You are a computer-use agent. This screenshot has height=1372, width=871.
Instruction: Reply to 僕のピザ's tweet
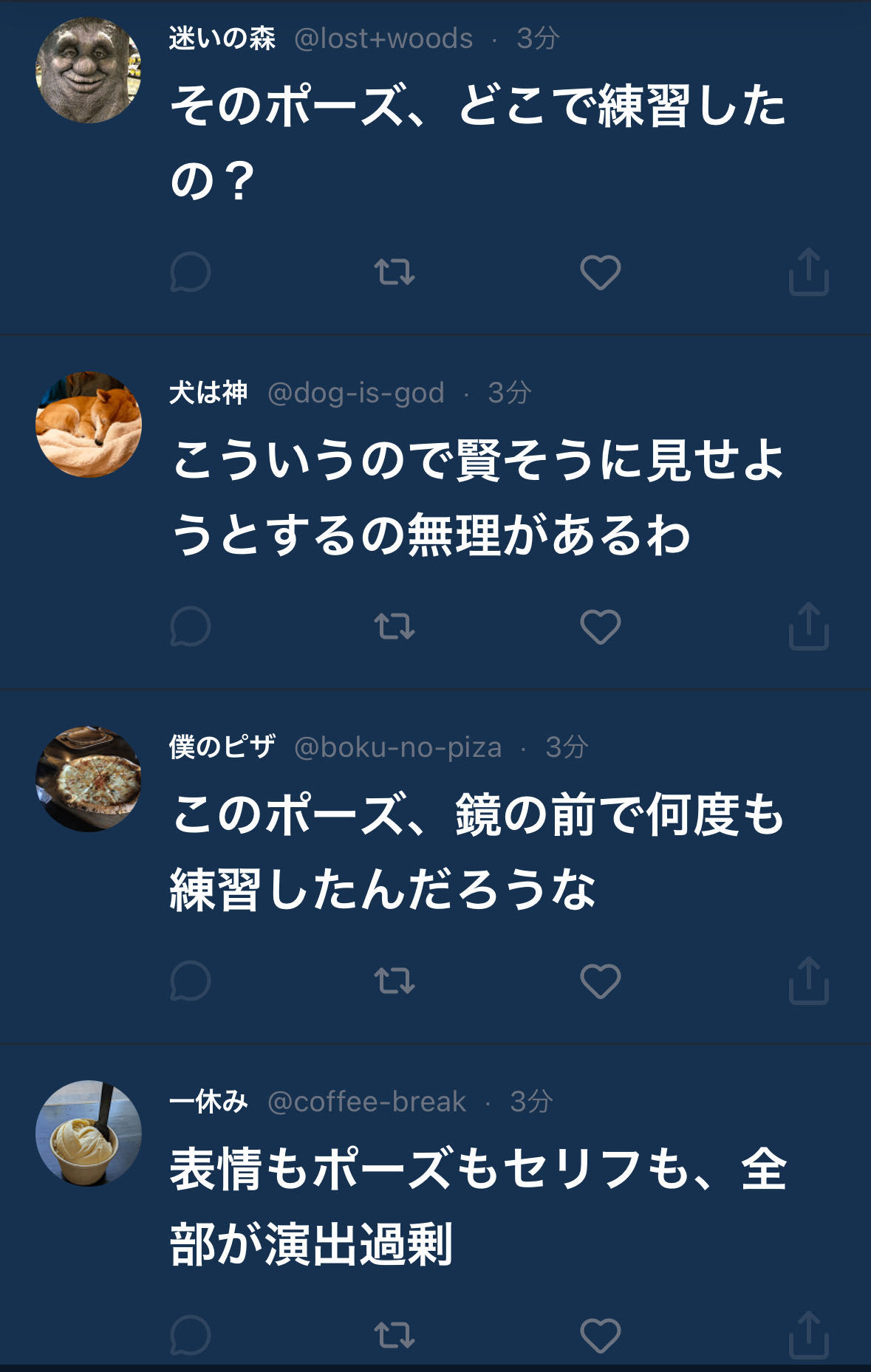(x=191, y=981)
